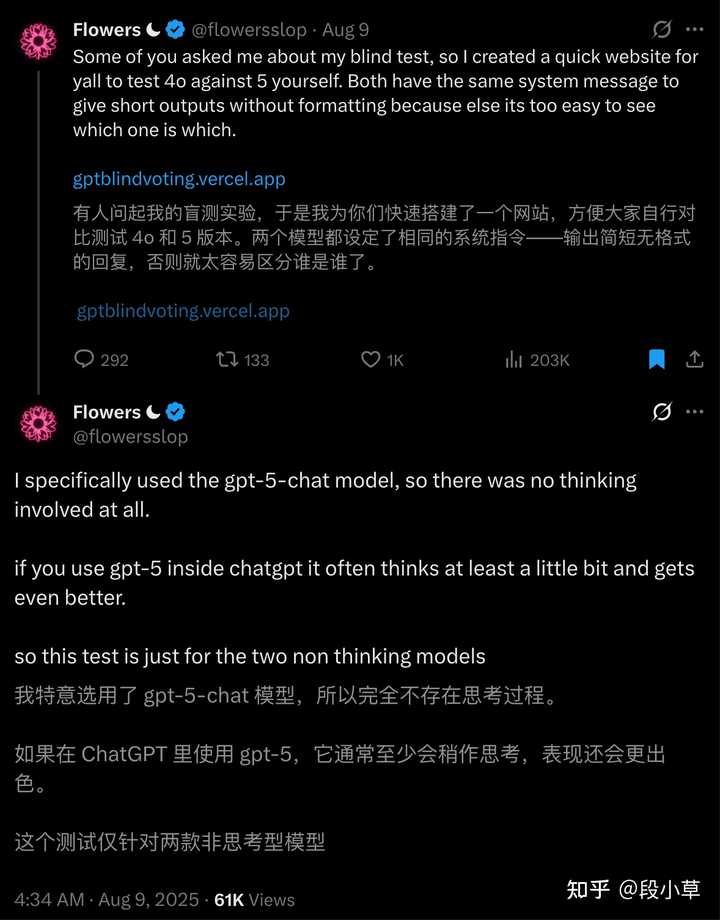
Task: Open Flowers' avatar on the gpt-5-chat post
Action: coord(38,423)
